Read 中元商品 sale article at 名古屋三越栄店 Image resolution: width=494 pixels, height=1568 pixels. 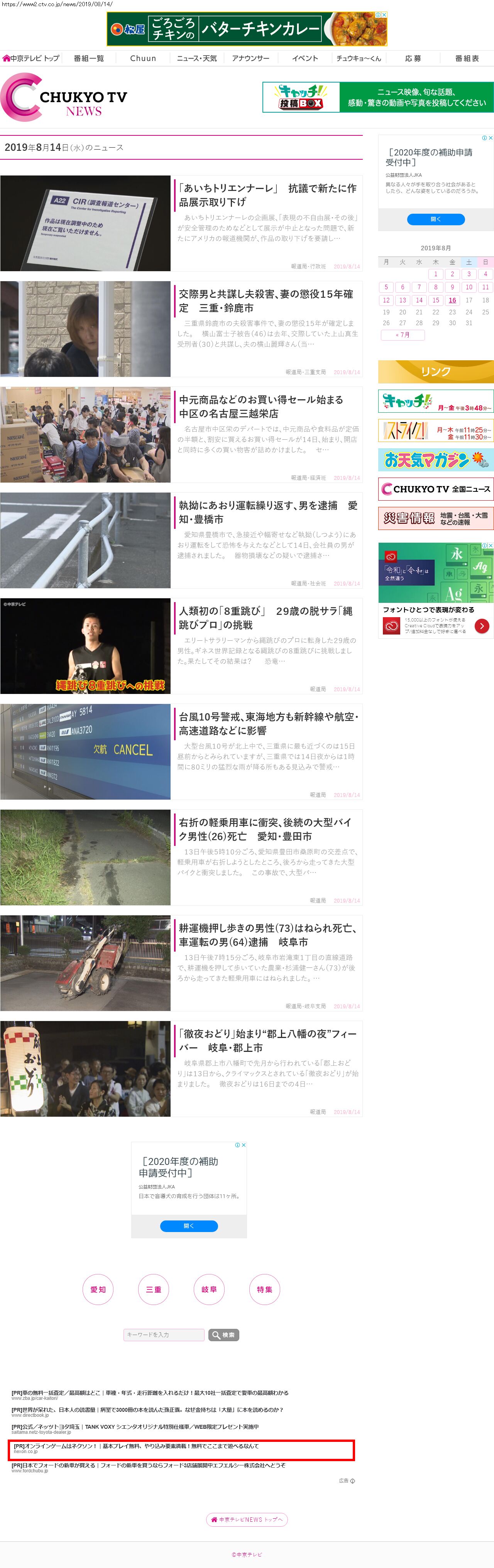[x=261, y=406]
